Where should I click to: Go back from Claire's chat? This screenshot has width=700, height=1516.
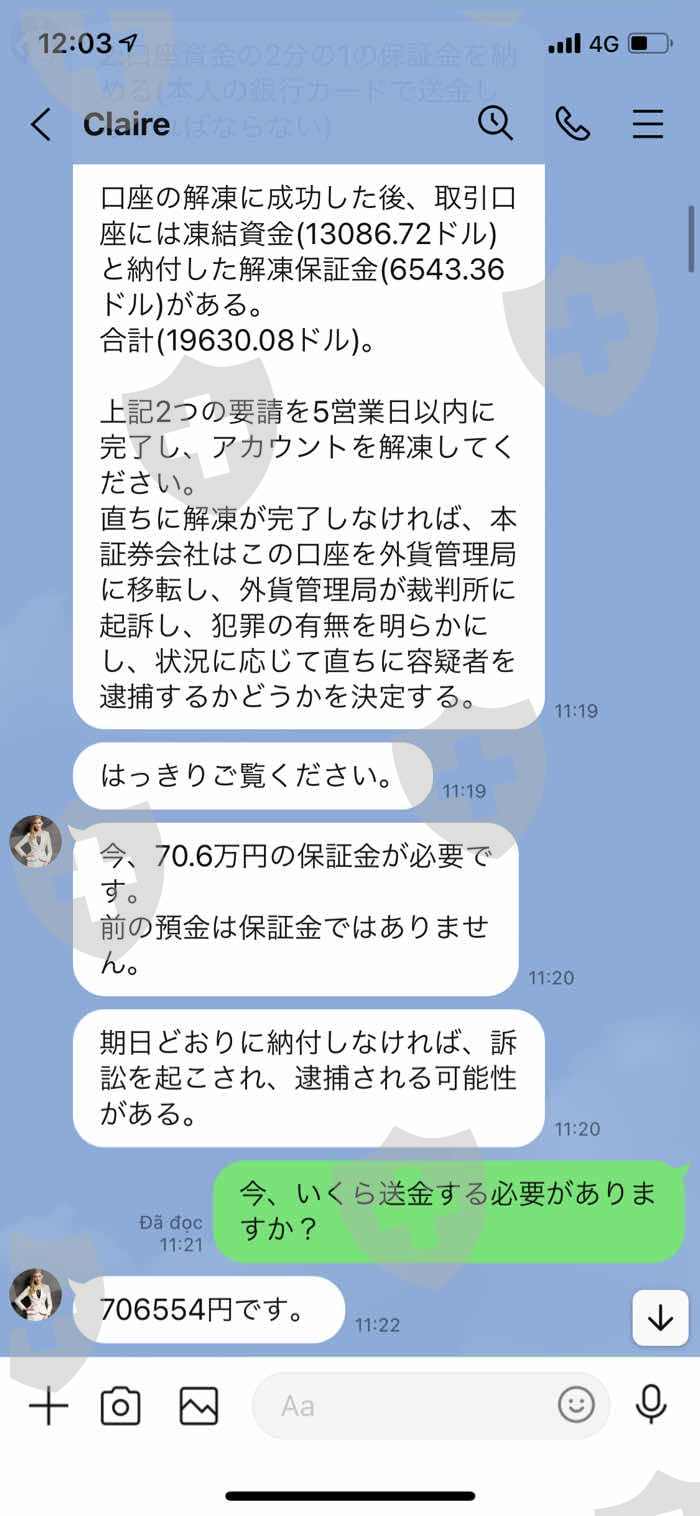[40, 124]
